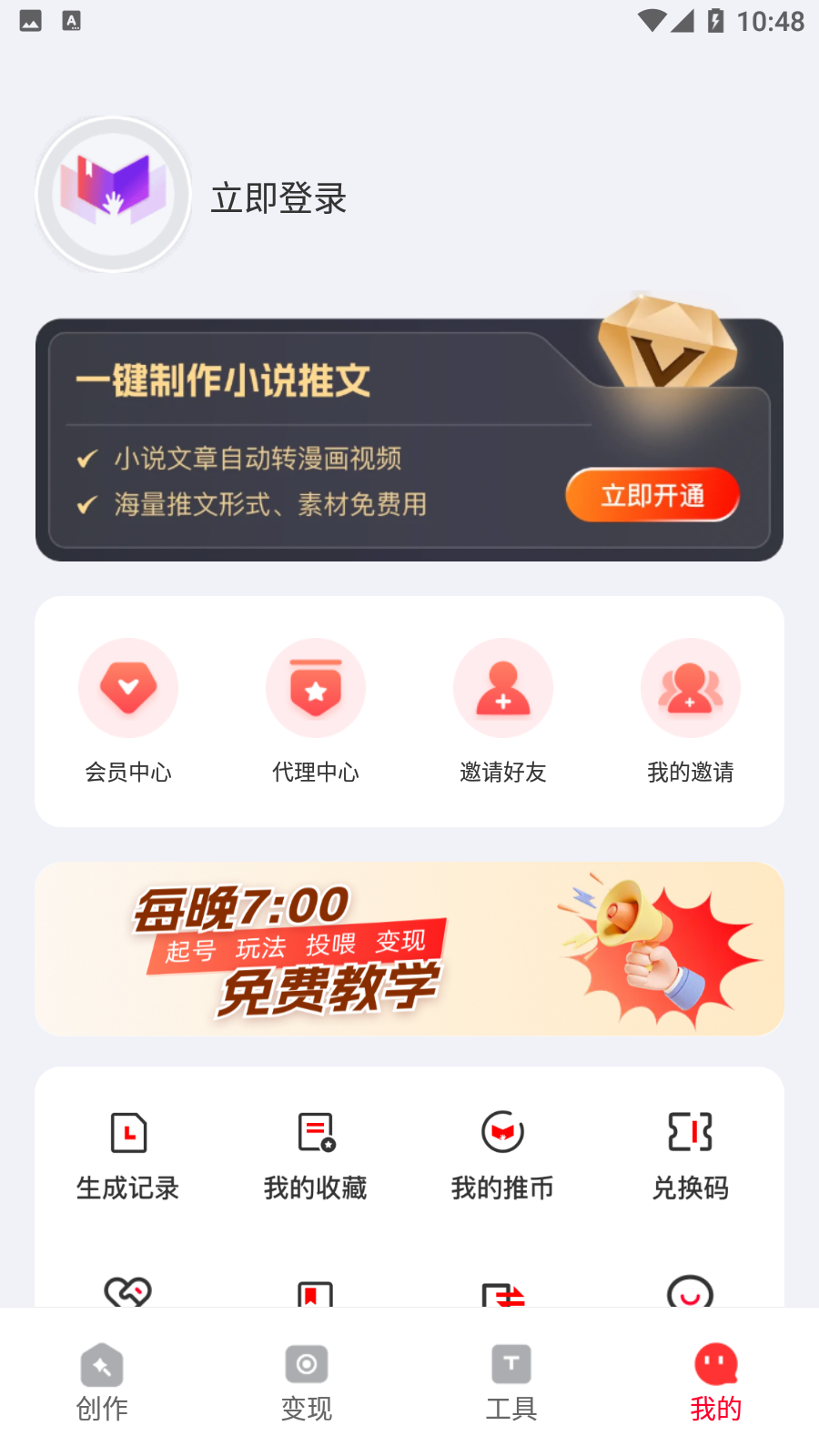Switch to the 变现 tab

click(307, 1382)
